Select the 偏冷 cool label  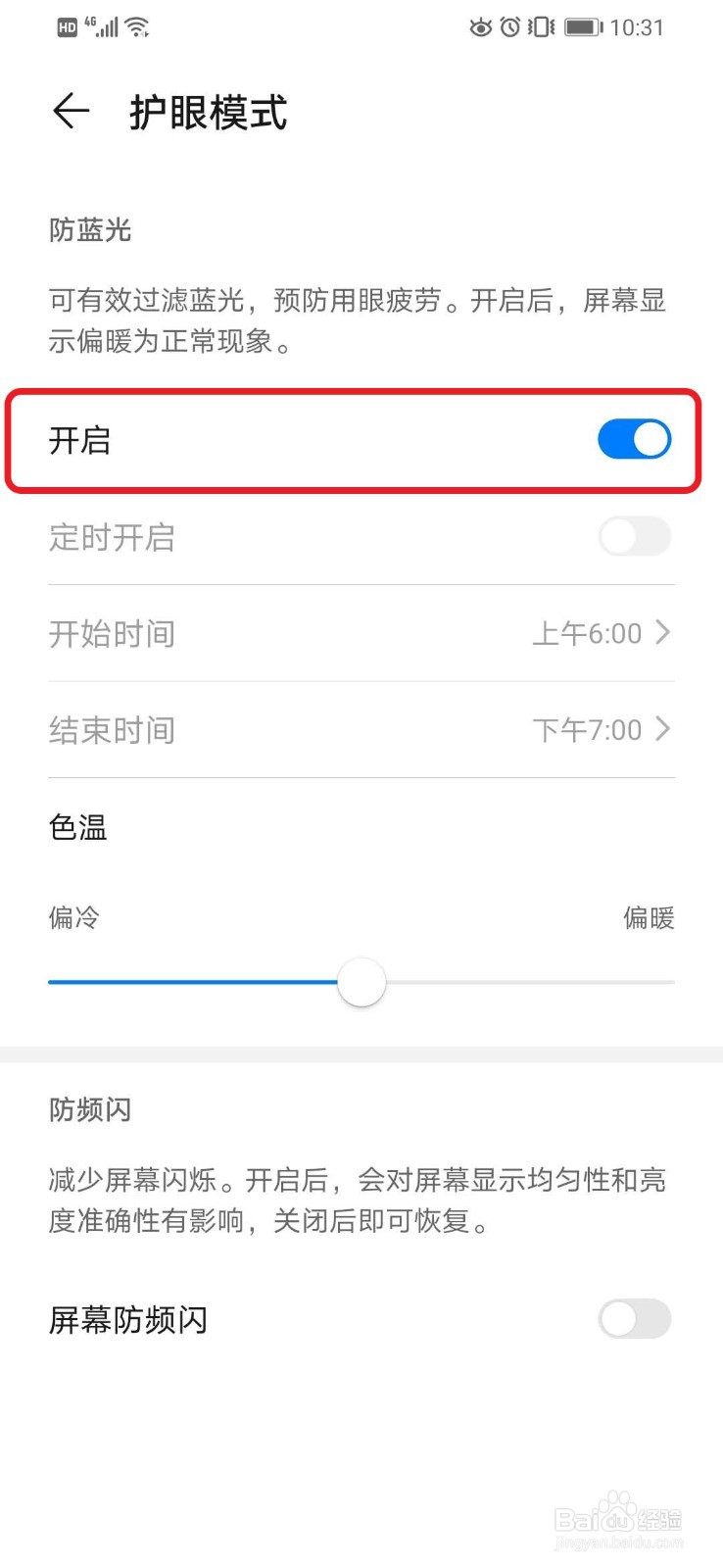(x=72, y=919)
